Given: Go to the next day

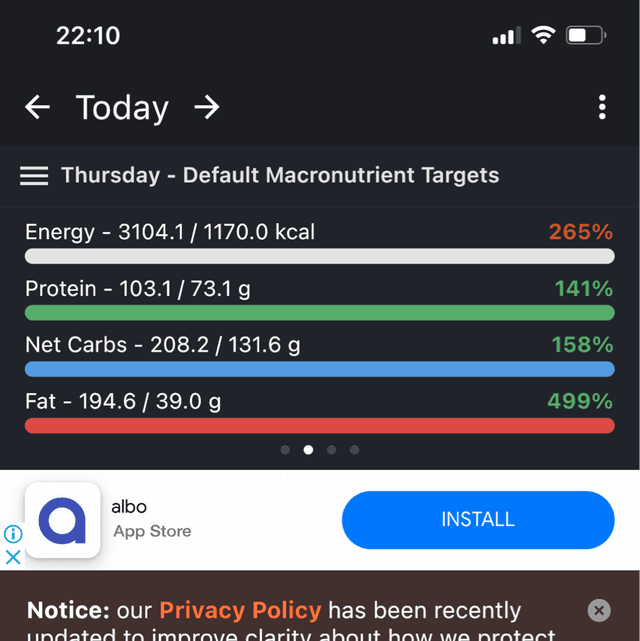Looking at the screenshot, I should [207, 108].
